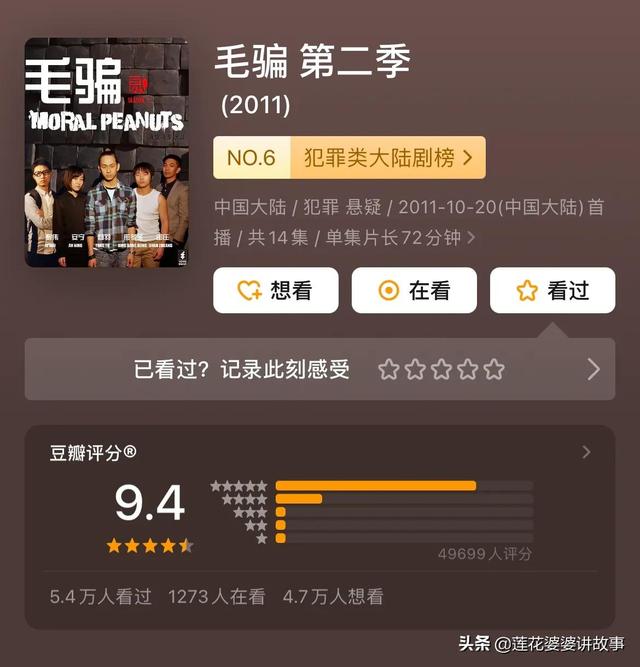Rate five stars in 记录此刻感受 row

494,370
